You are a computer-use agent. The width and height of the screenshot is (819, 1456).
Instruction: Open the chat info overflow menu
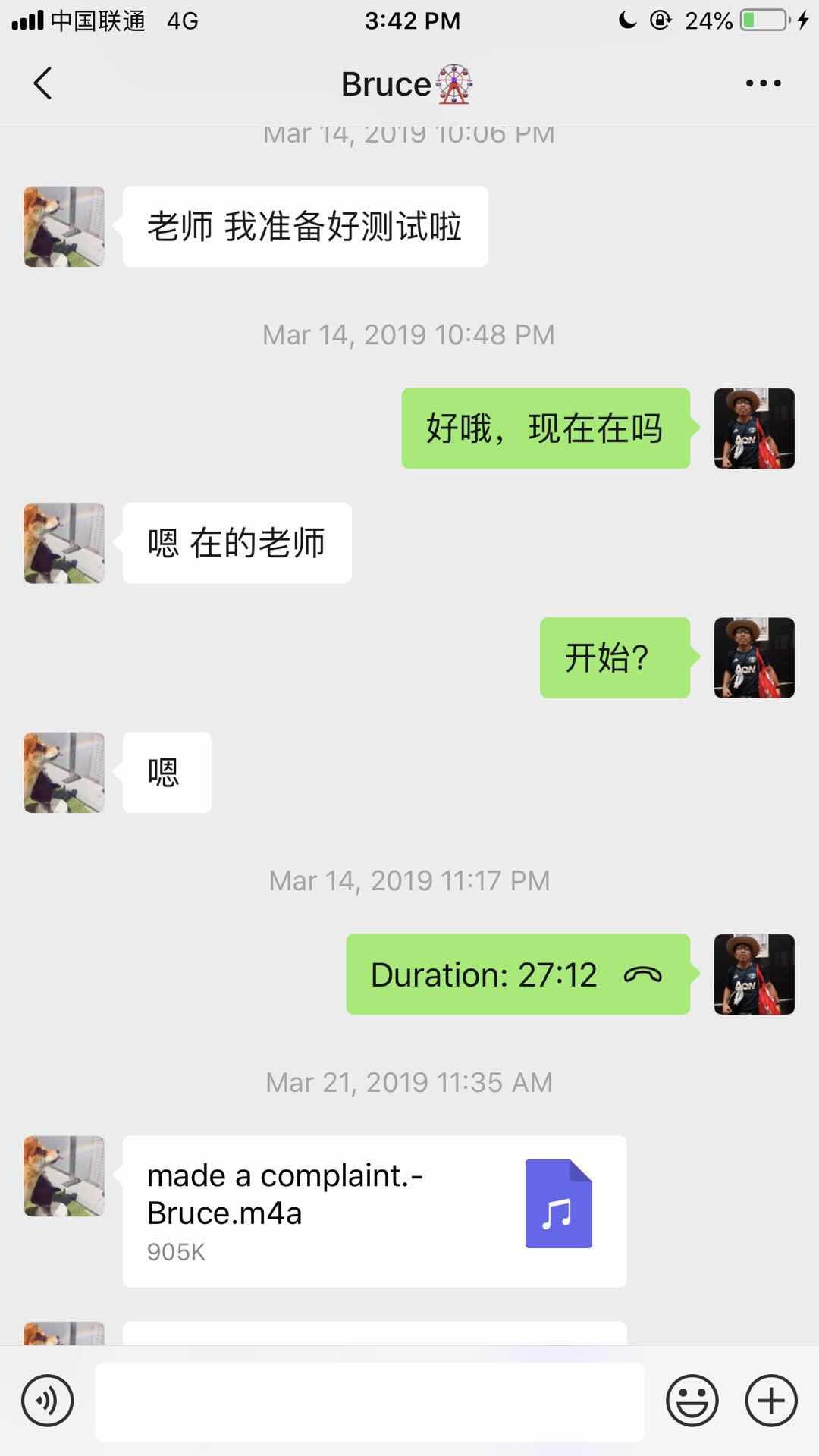[x=763, y=83]
